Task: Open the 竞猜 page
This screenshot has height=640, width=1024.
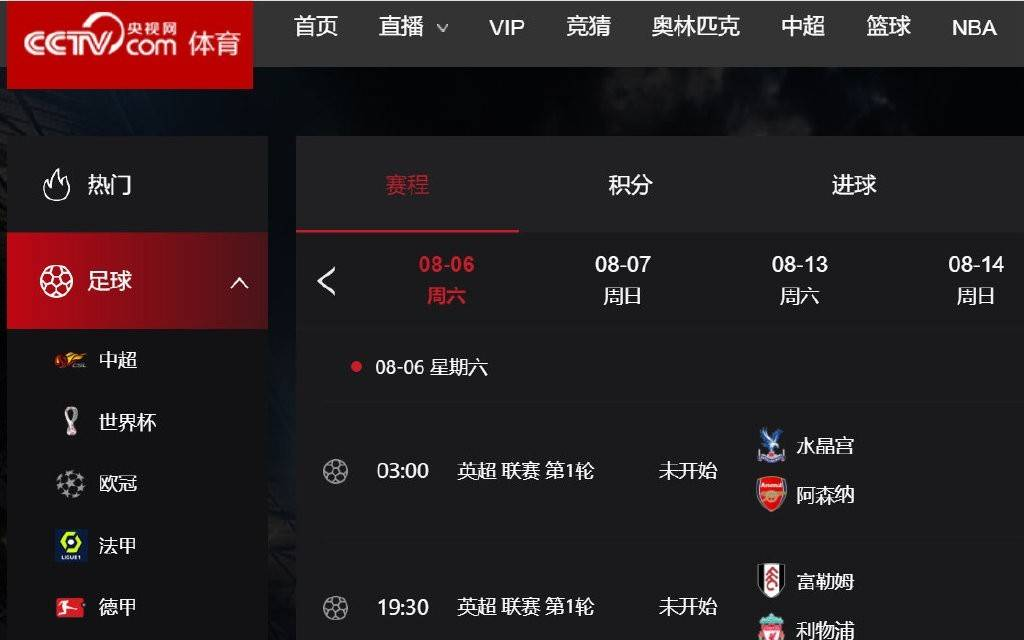Action: (588, 27)
